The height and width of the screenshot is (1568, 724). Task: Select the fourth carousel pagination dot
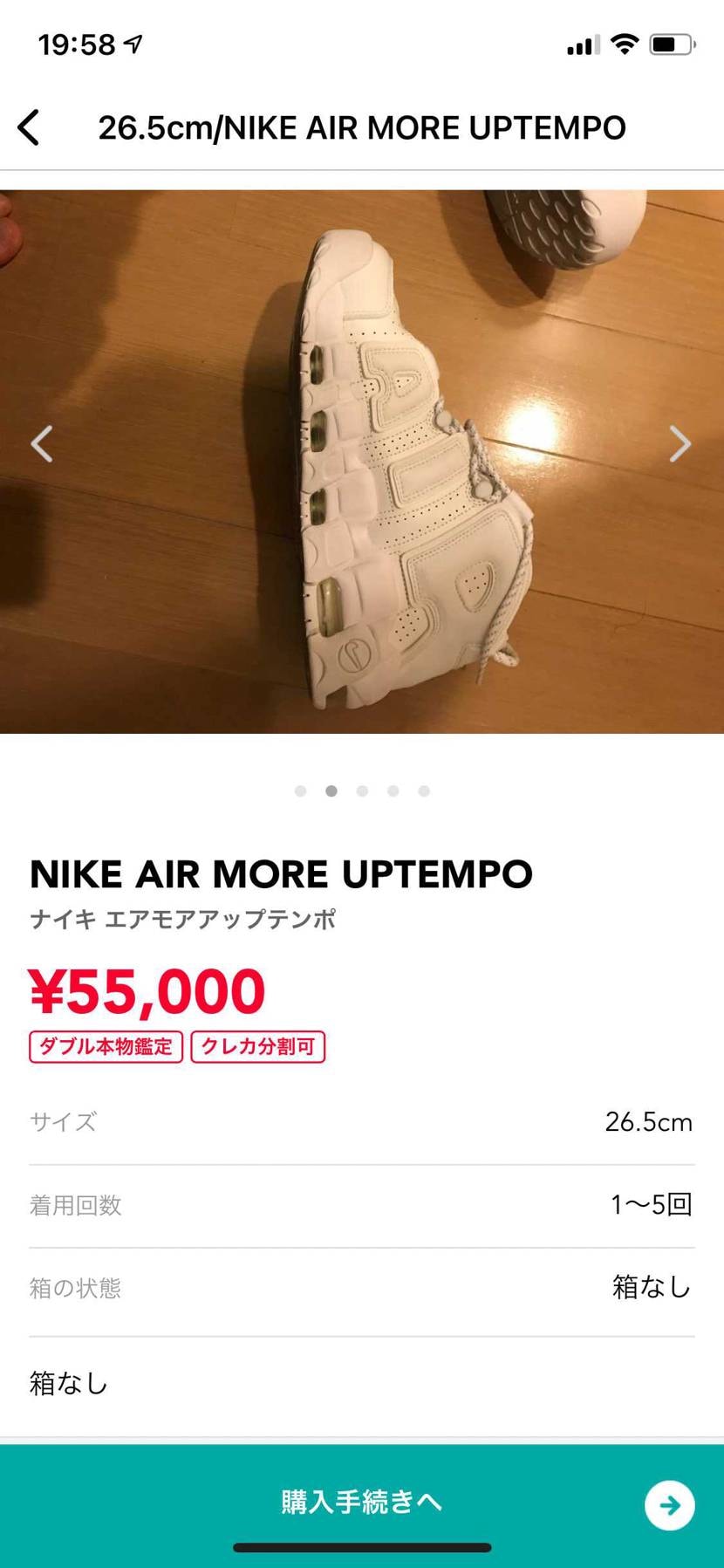(393, 791)
